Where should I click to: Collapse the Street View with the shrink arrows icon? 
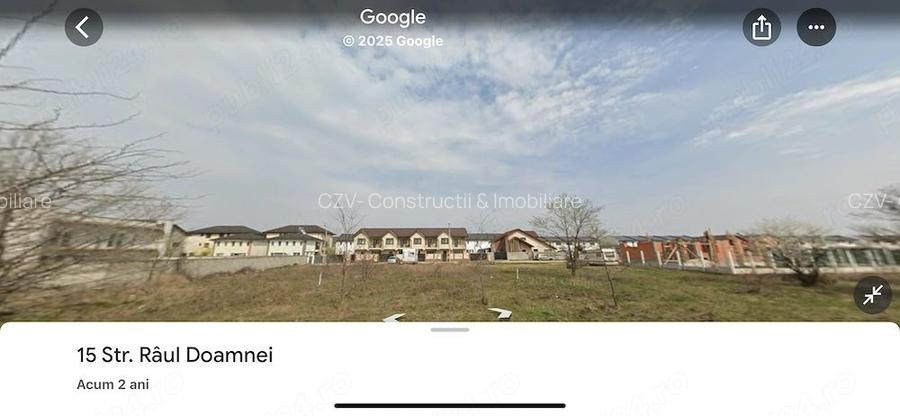[x=873, y=295]
